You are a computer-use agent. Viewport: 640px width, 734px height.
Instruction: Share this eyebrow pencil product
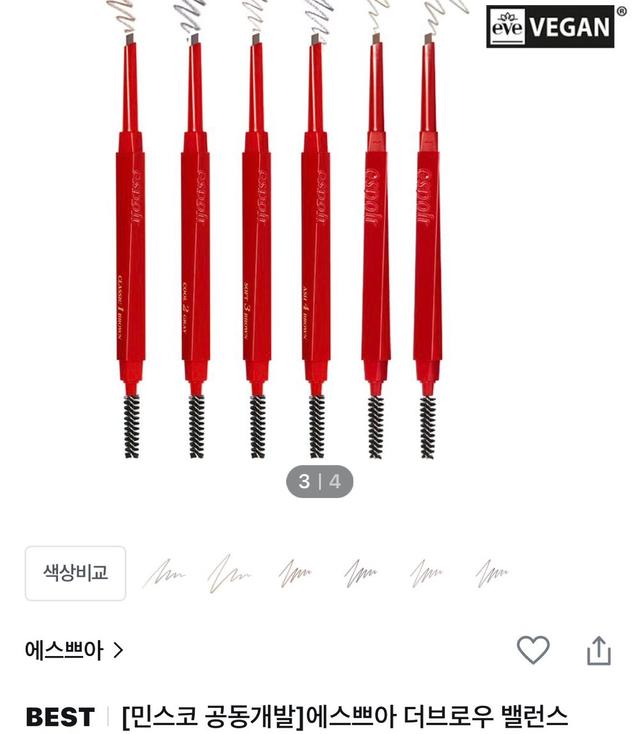click(598, 650)
